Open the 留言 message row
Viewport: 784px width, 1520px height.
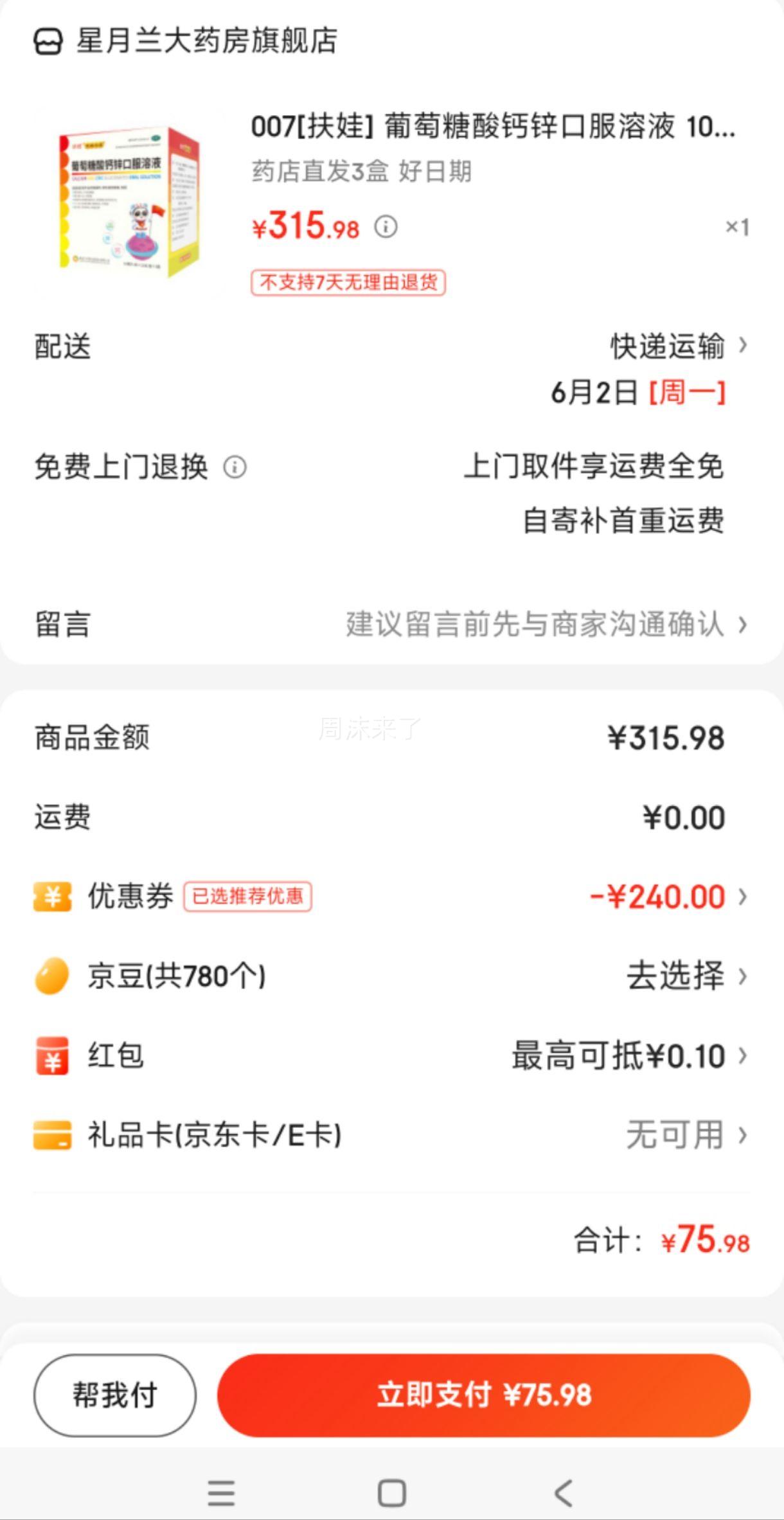(392, 624)
